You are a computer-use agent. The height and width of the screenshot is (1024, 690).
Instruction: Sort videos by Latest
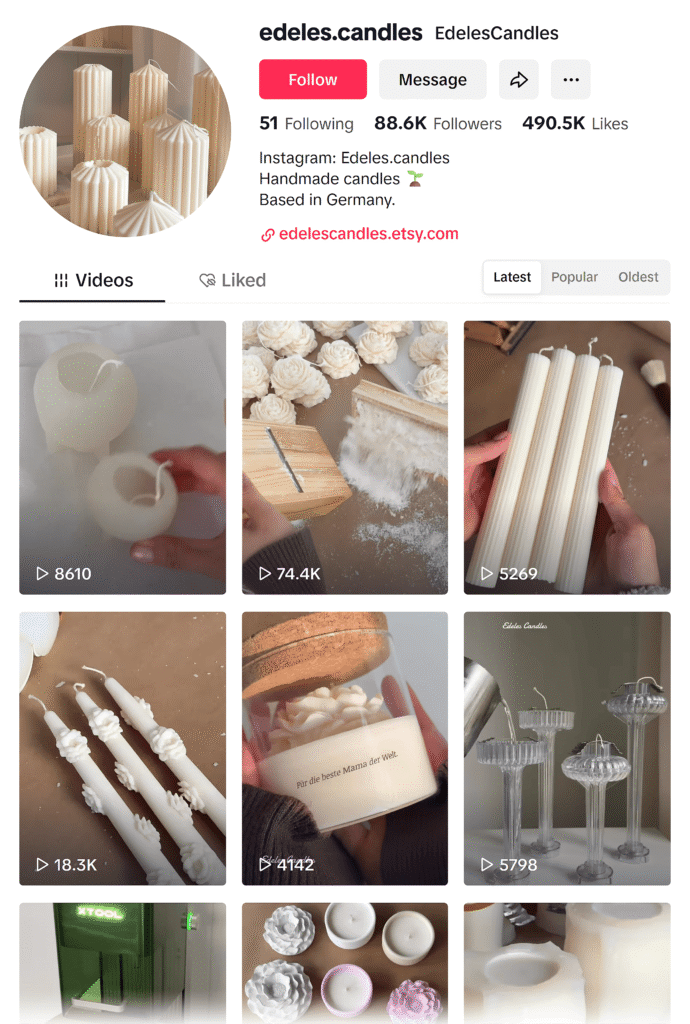[512, 277]
